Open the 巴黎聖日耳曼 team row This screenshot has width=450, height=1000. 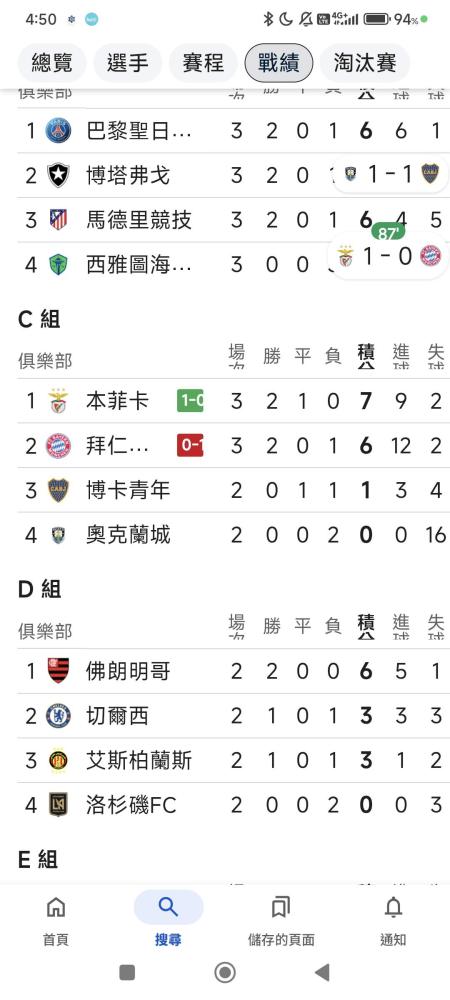pos(233,131)
